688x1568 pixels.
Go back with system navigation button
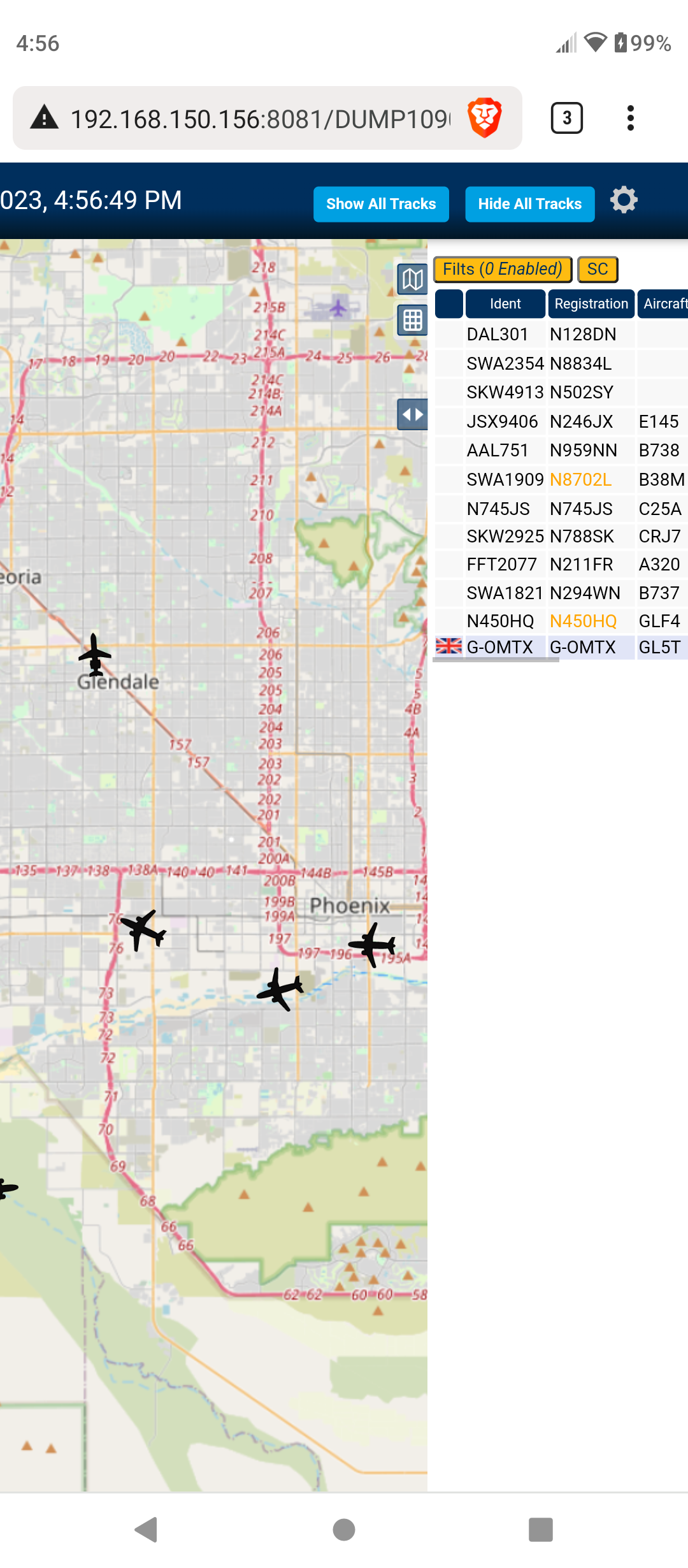pos(147,1529)
